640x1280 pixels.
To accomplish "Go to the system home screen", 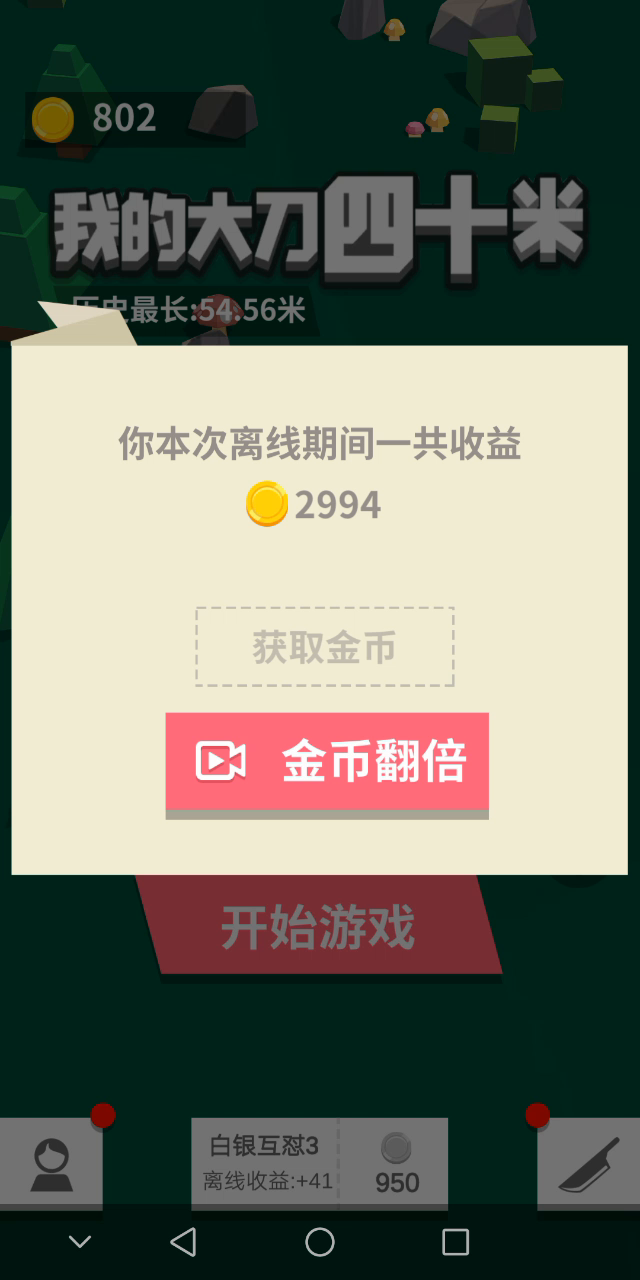I will click(x=320, y=1242).
